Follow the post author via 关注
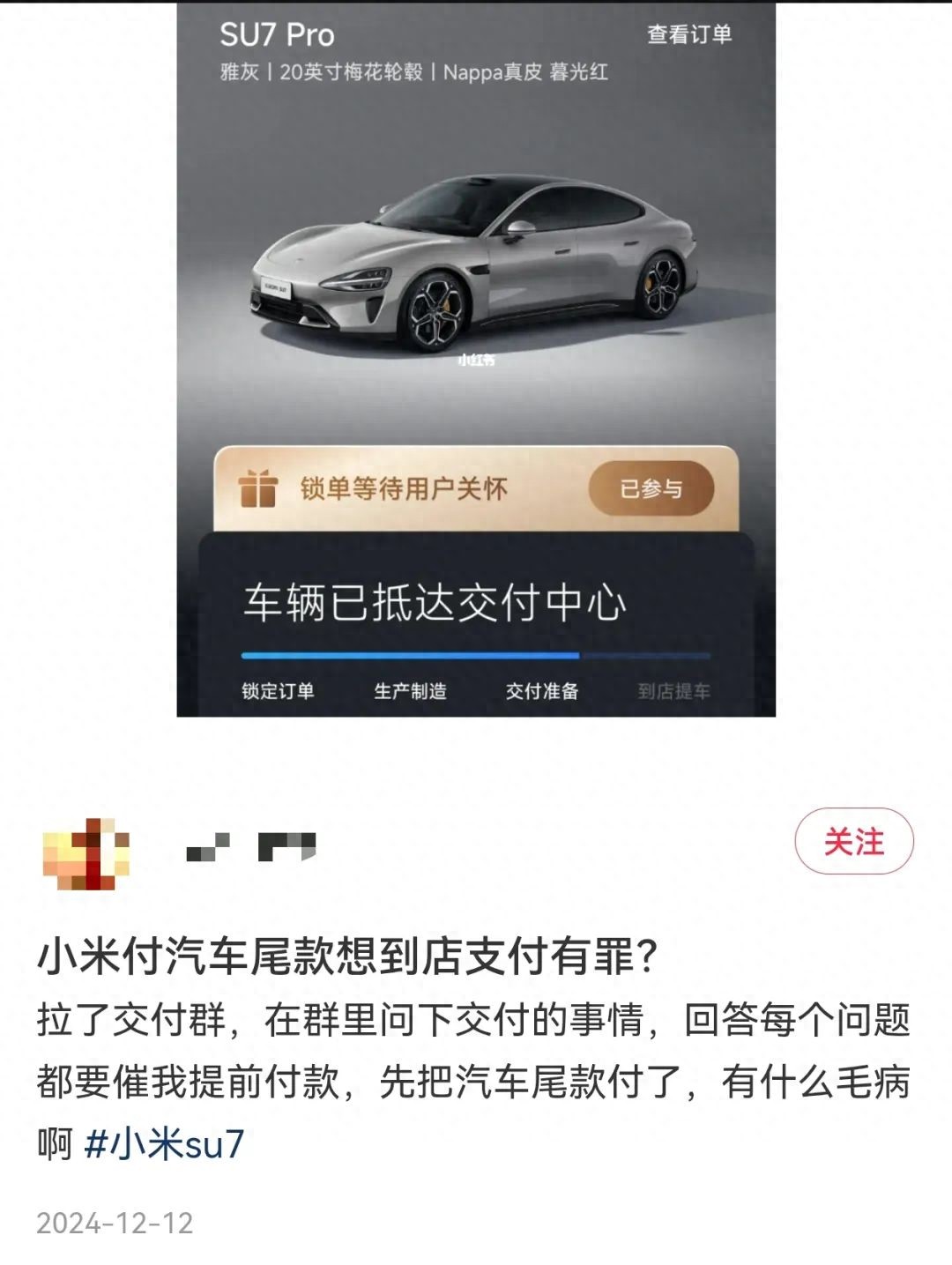Screen dimensions: 952x1265 853,841
